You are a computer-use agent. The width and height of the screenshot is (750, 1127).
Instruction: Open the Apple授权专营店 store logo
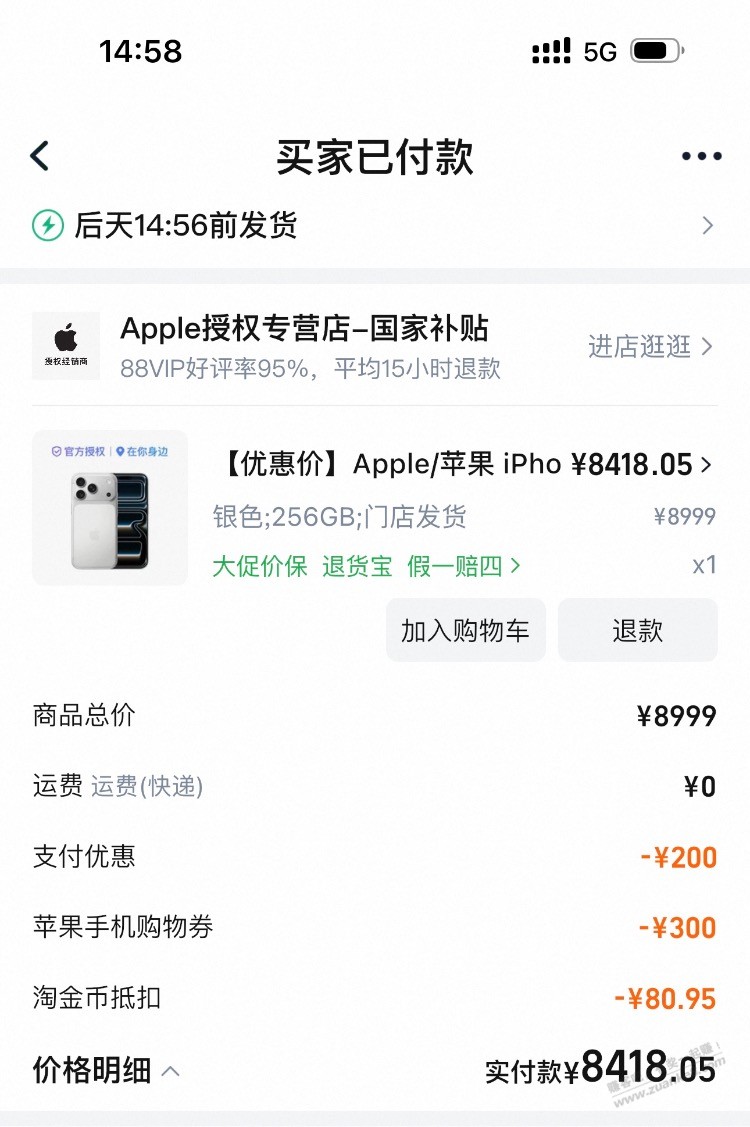pos(66,346)
